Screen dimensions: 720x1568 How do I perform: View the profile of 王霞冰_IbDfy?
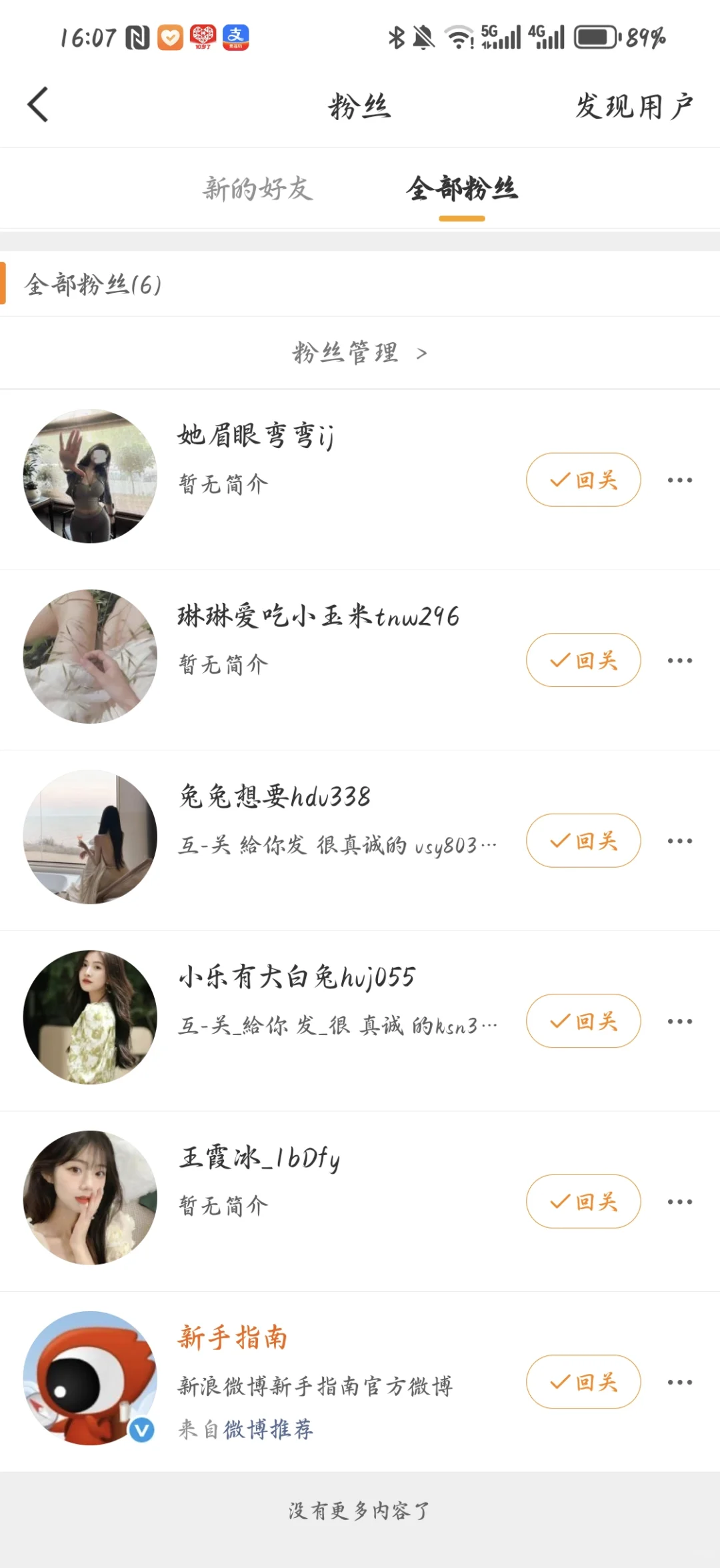[x=260, y=1158]
